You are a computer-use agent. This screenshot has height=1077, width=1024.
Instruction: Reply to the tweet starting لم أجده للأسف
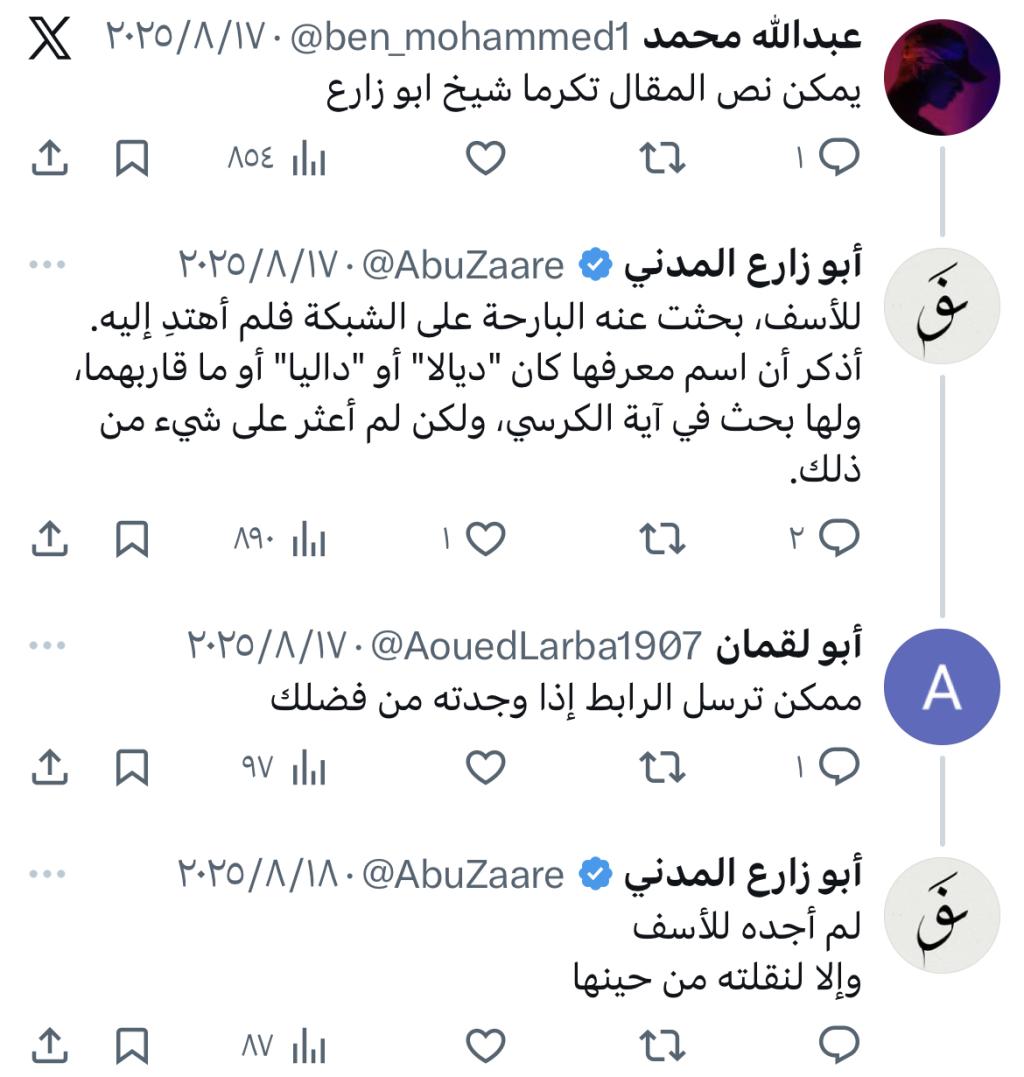point(838,1047)
